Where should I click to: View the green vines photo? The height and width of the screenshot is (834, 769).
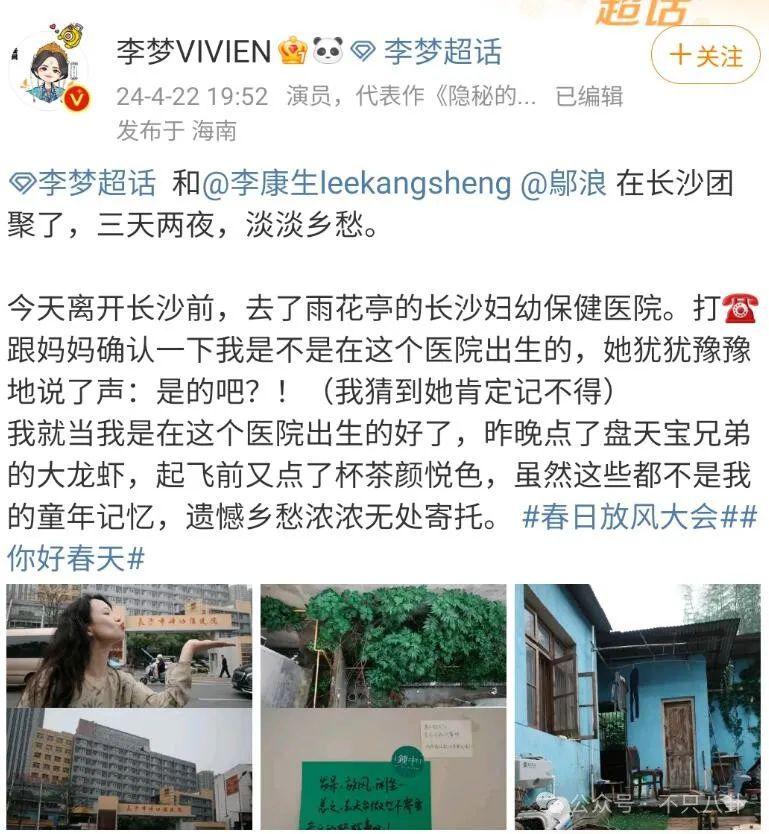click(383, 645)
